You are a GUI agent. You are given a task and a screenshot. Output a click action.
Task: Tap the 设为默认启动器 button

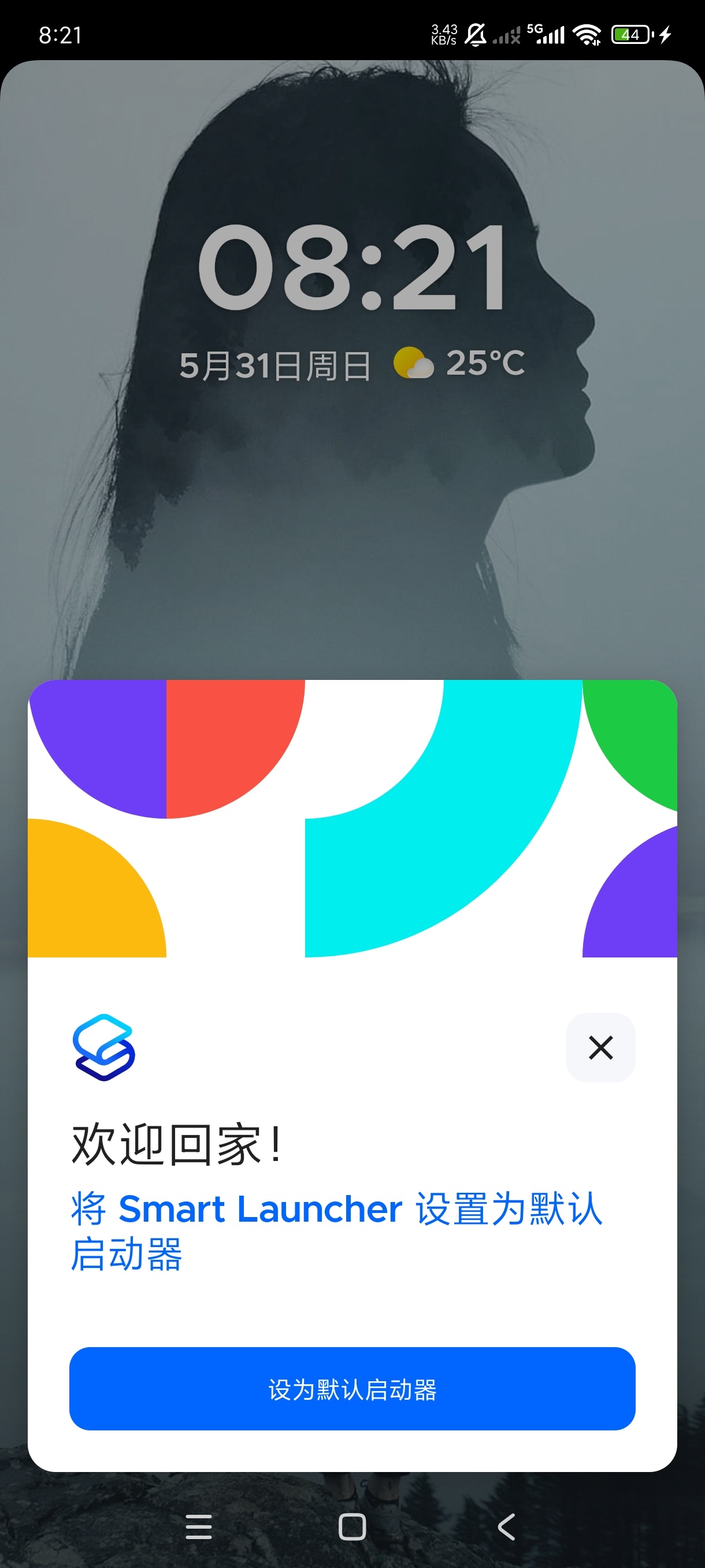pyautogui.click(x=352, y=1389)
